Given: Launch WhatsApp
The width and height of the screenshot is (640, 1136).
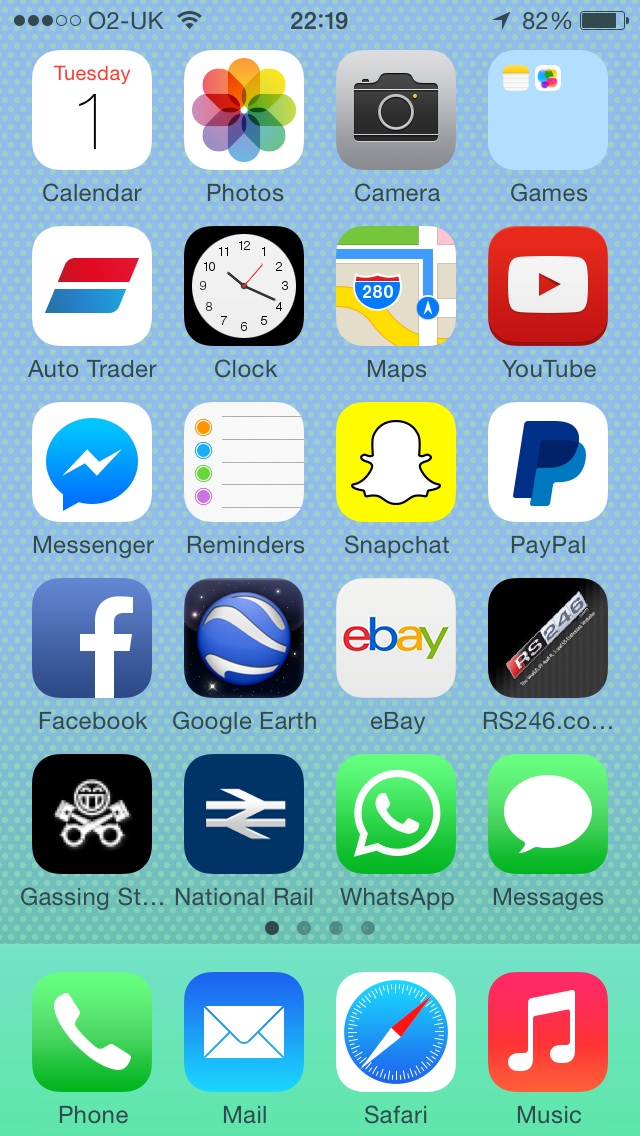Looking at the screenshot, I should pyautogui.click(x=396, y=814).
